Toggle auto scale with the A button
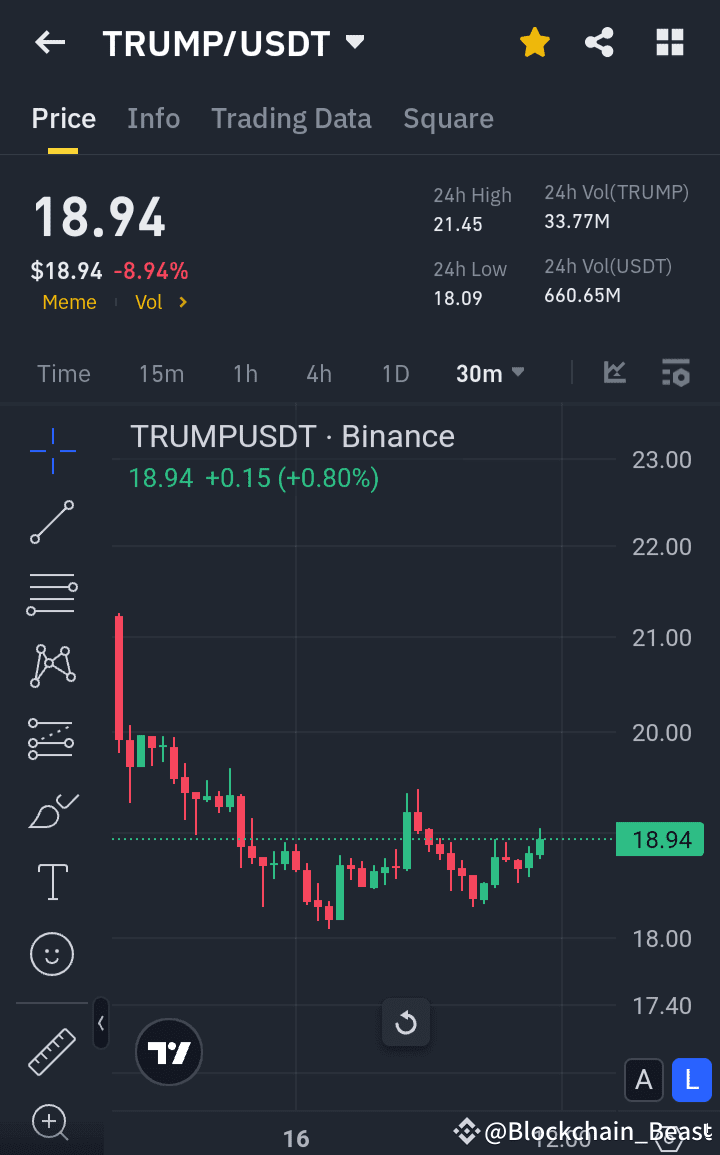This screenshot has width=720, height=1155. [x=644, y=1080]
